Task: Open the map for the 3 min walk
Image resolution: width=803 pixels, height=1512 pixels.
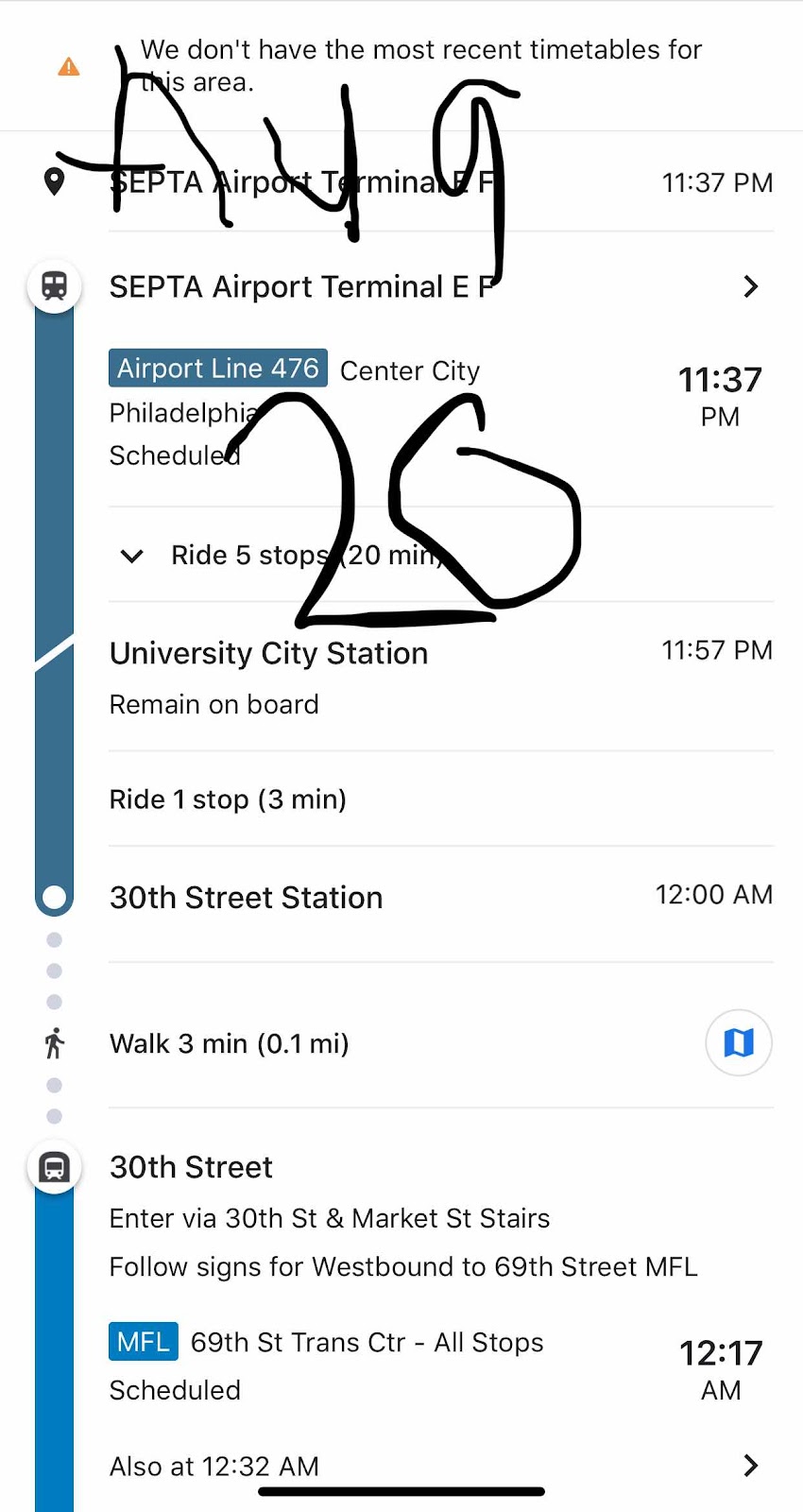Action: [739, 1043]
